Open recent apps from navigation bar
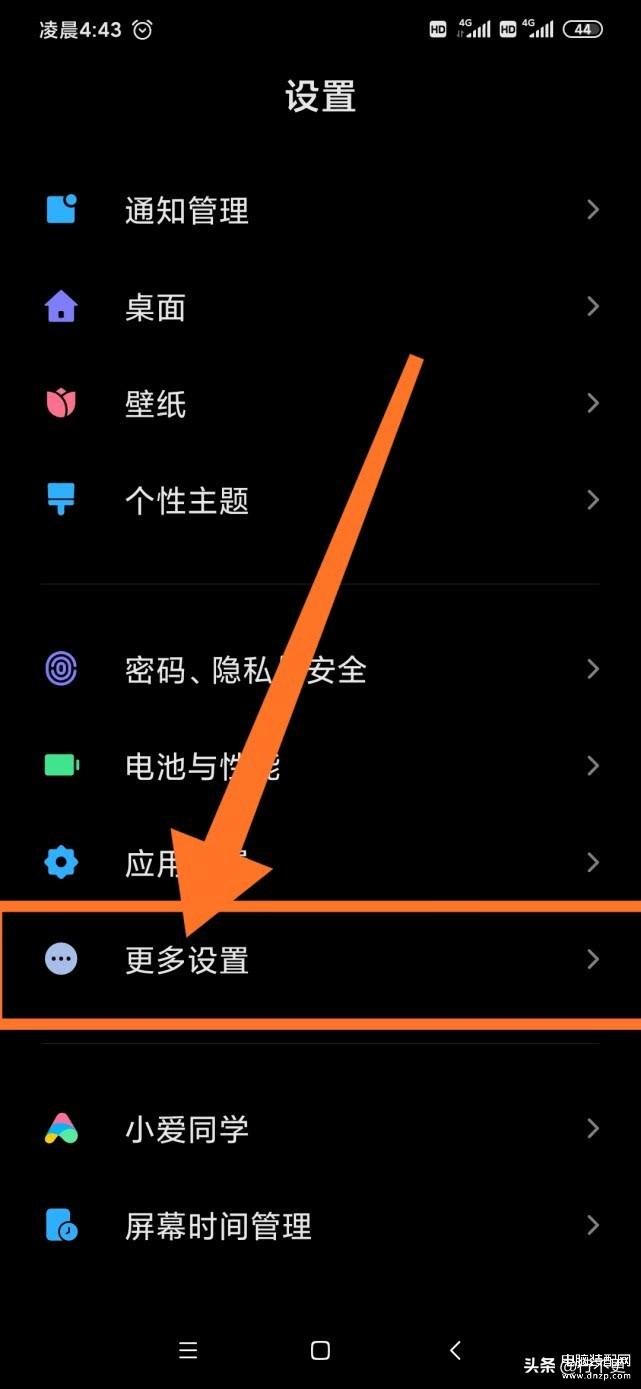 coord(187,1351)
